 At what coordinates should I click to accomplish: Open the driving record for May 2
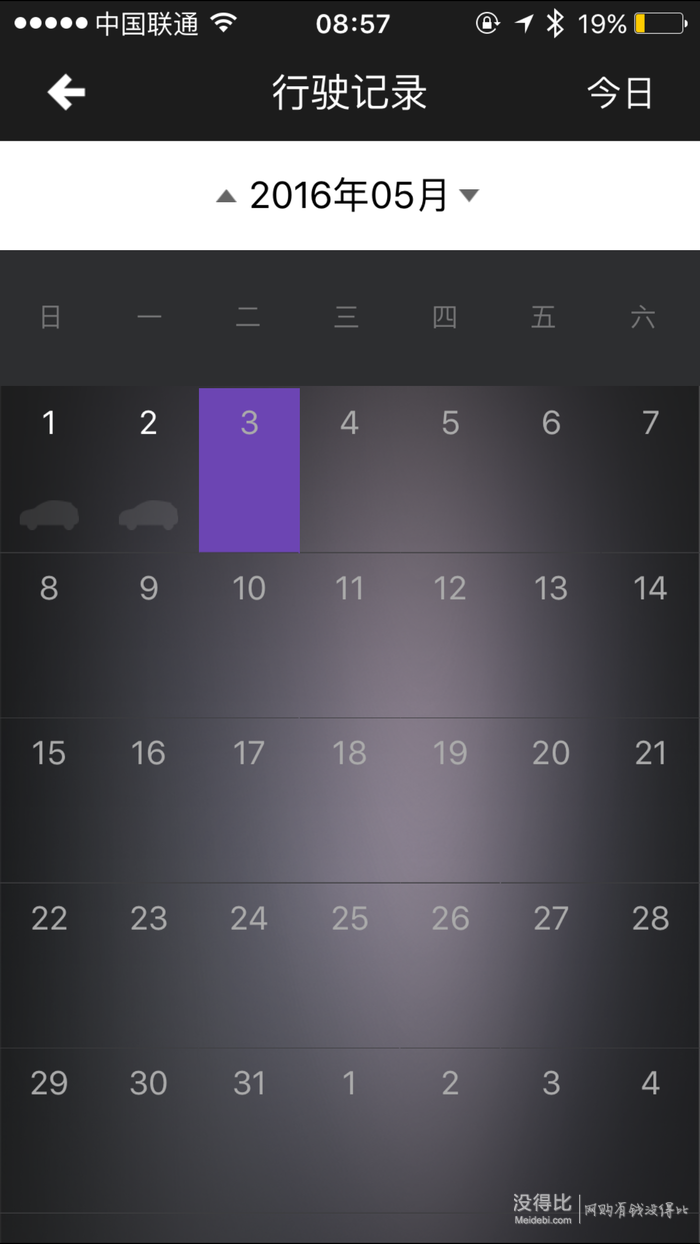149,469
